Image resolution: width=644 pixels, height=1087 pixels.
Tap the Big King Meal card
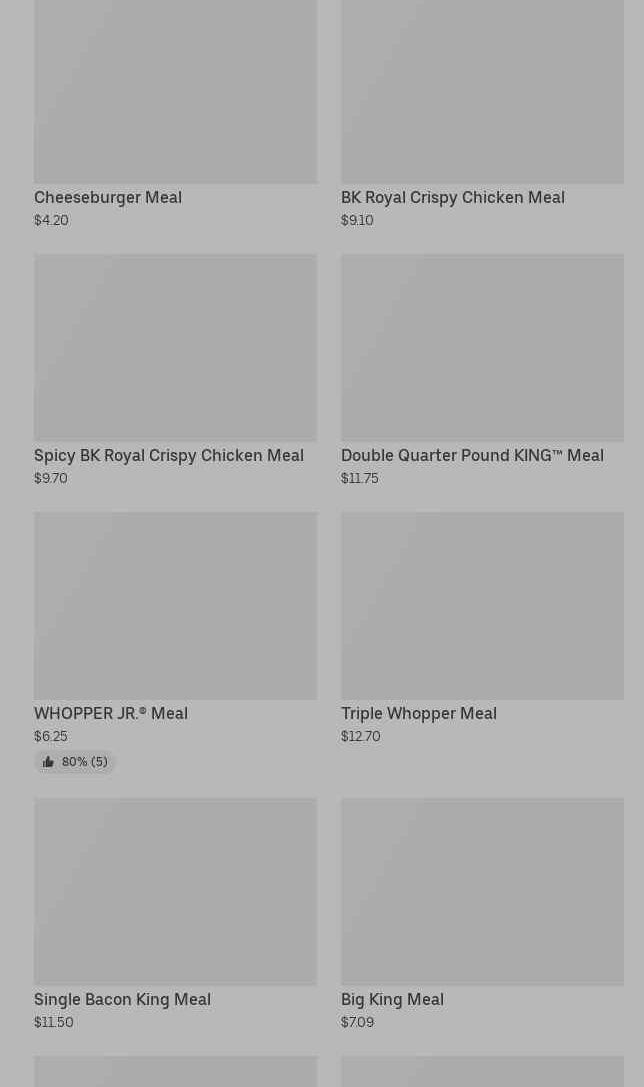482,914
